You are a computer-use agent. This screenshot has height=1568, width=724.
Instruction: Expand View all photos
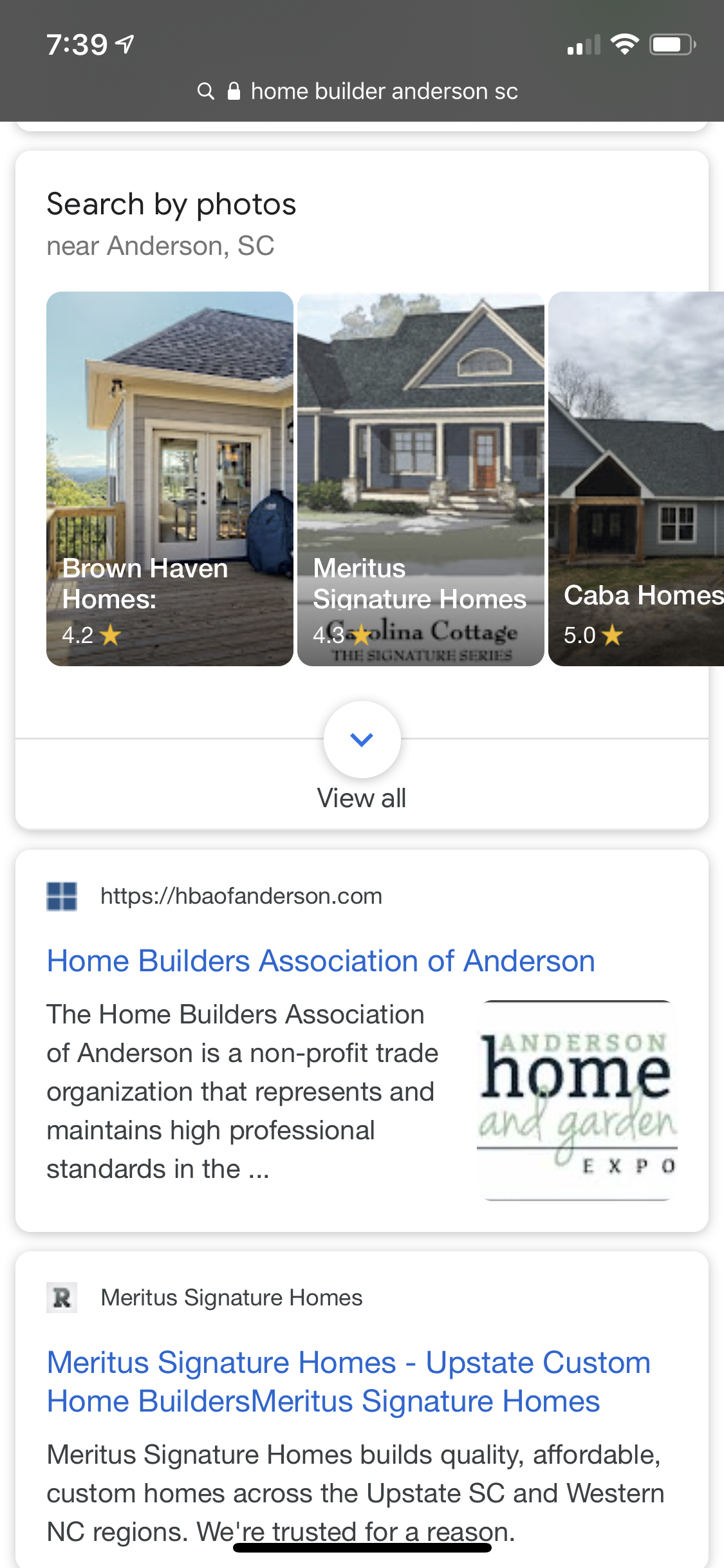[x=362, y=740]
